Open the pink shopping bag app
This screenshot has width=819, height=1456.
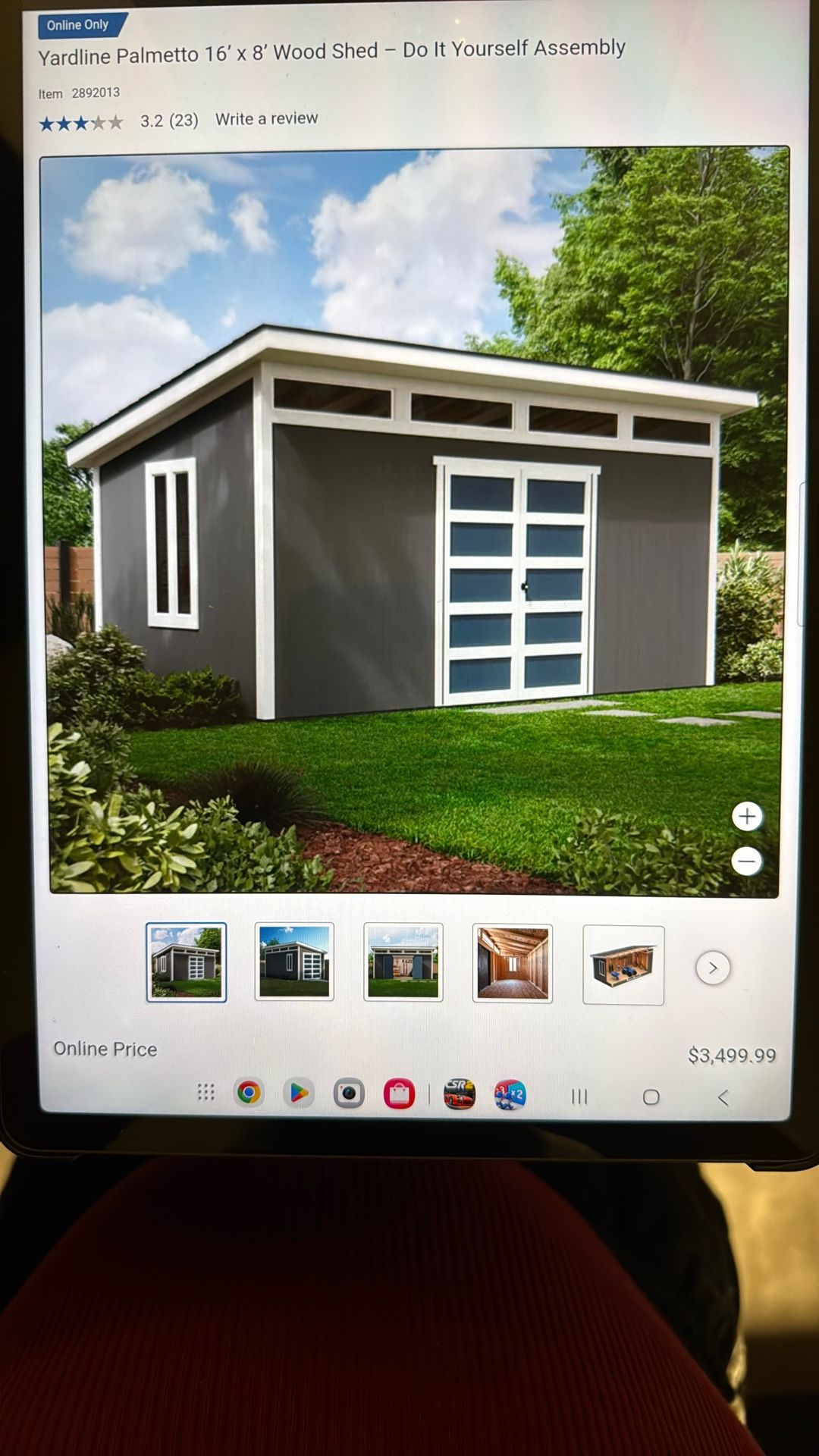399,1094
